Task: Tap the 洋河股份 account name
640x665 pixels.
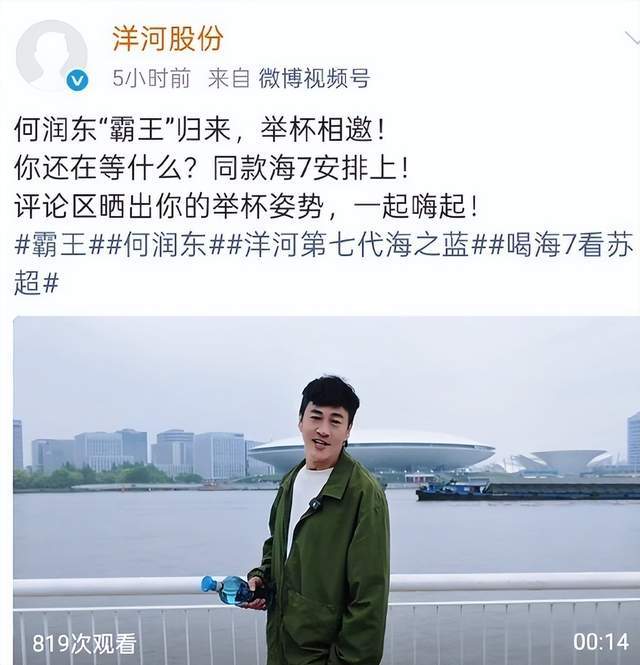Action: pos(167,38)
